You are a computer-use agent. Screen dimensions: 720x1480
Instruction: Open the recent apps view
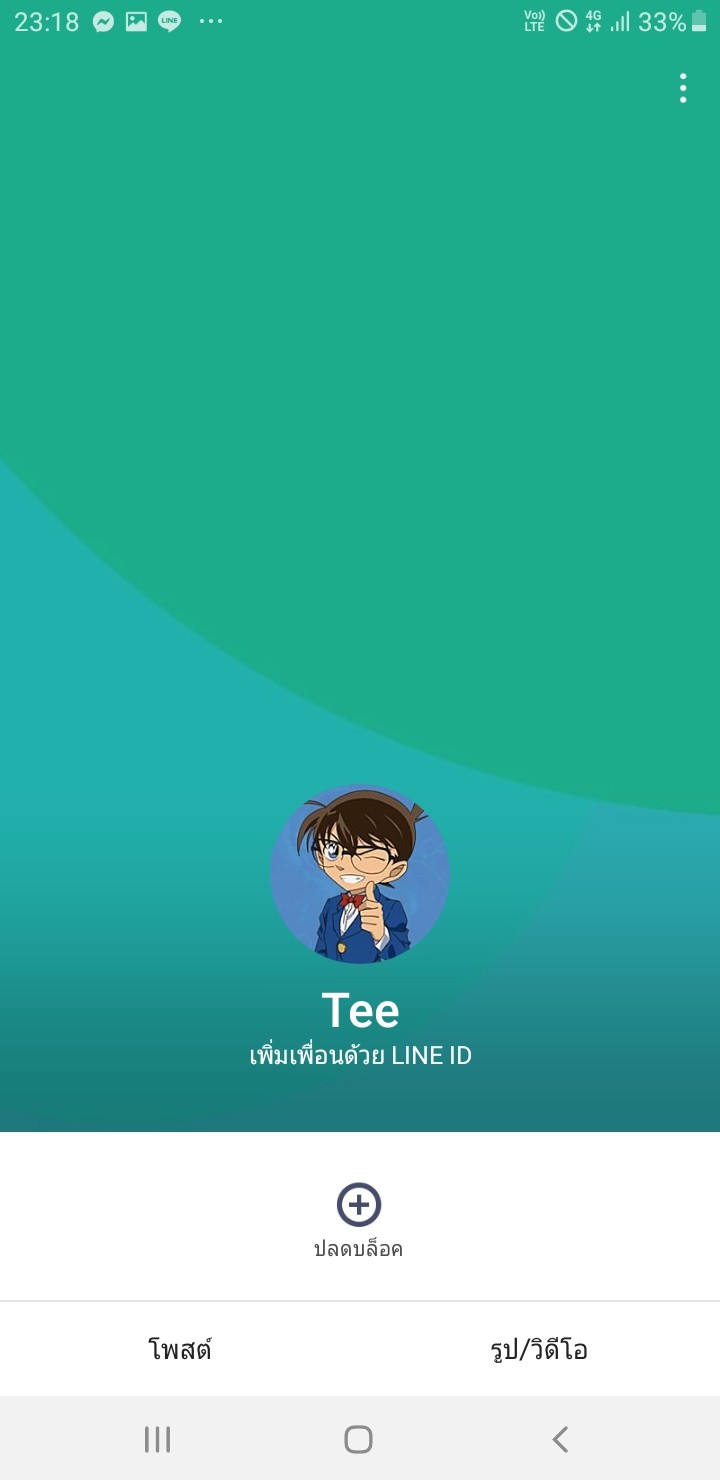(x=158, y=1439)
